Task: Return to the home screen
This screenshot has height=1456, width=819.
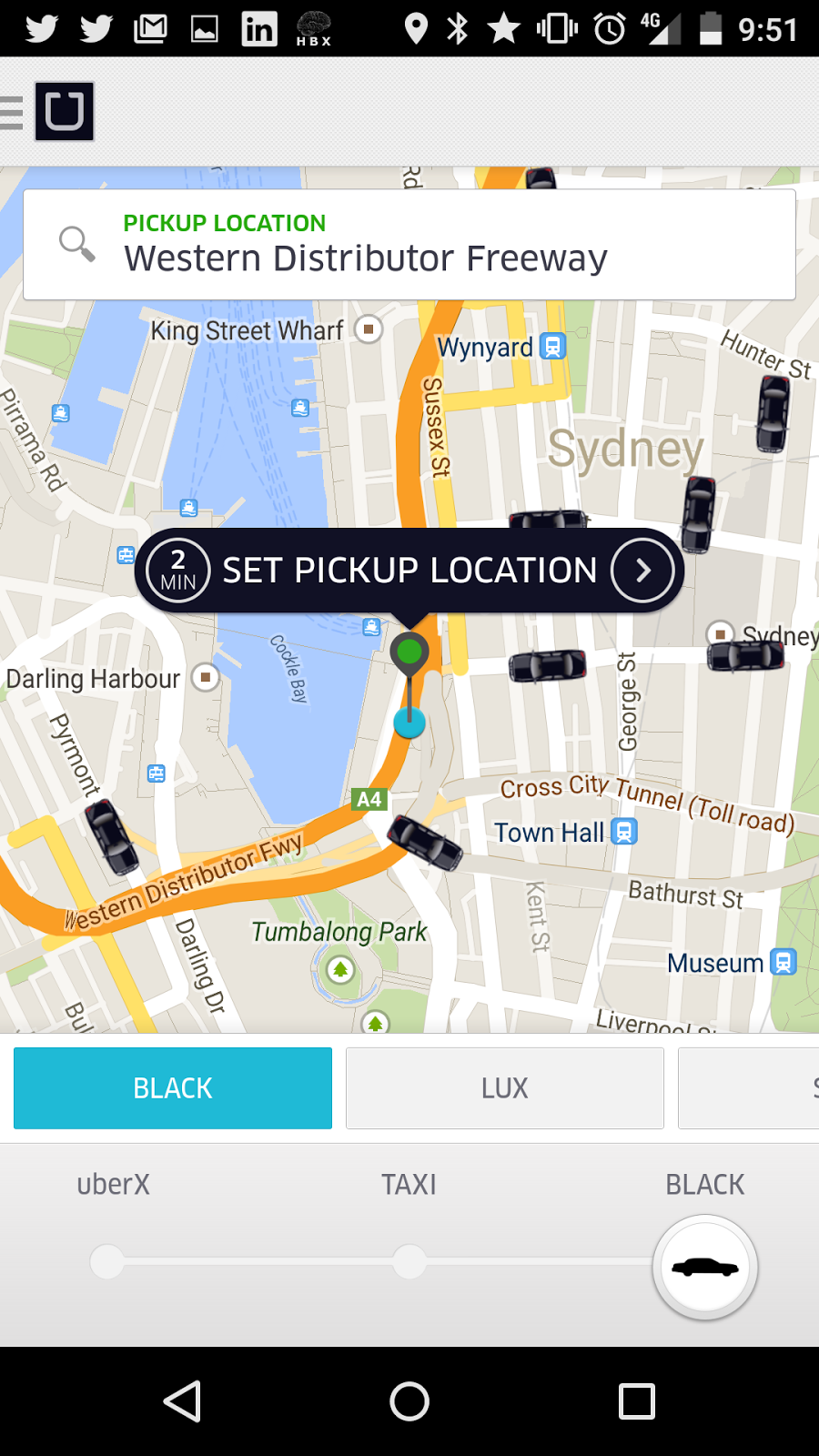Action: tap(409, 1401)
